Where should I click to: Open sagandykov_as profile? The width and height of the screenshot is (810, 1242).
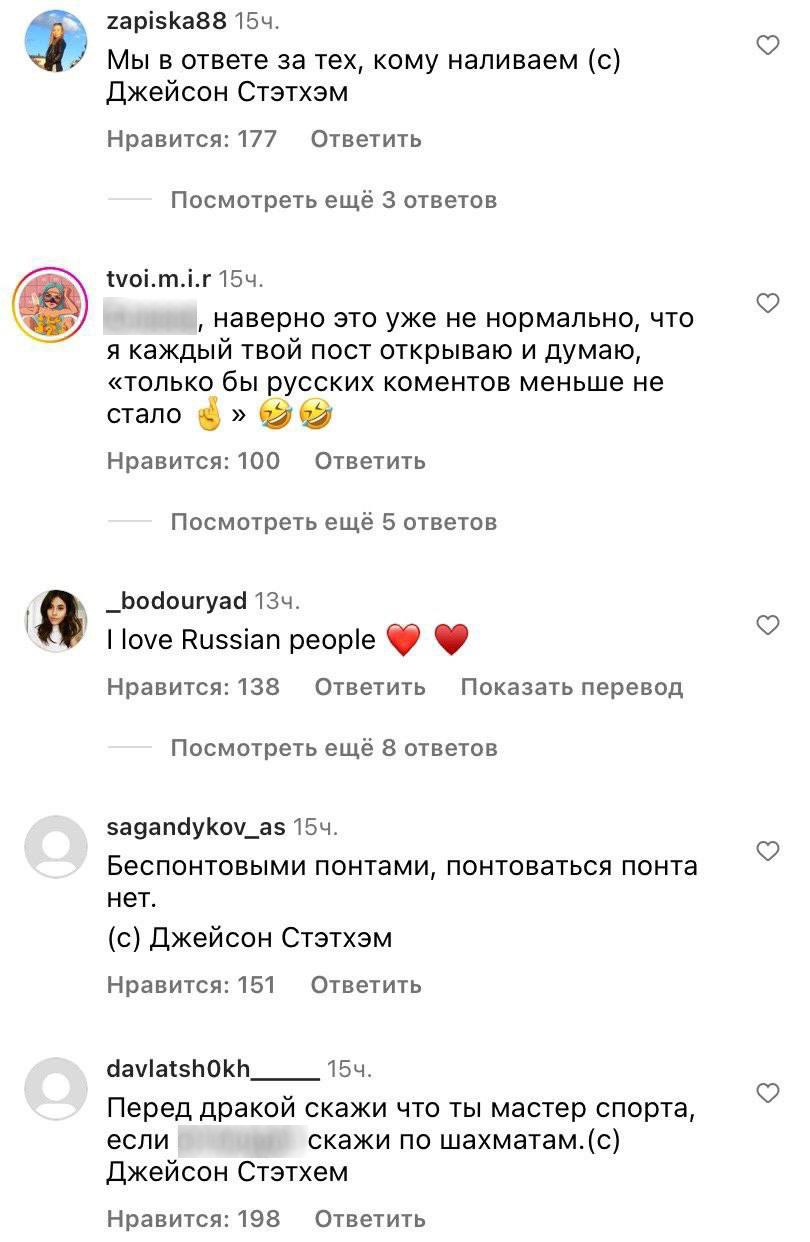point(195,827)
